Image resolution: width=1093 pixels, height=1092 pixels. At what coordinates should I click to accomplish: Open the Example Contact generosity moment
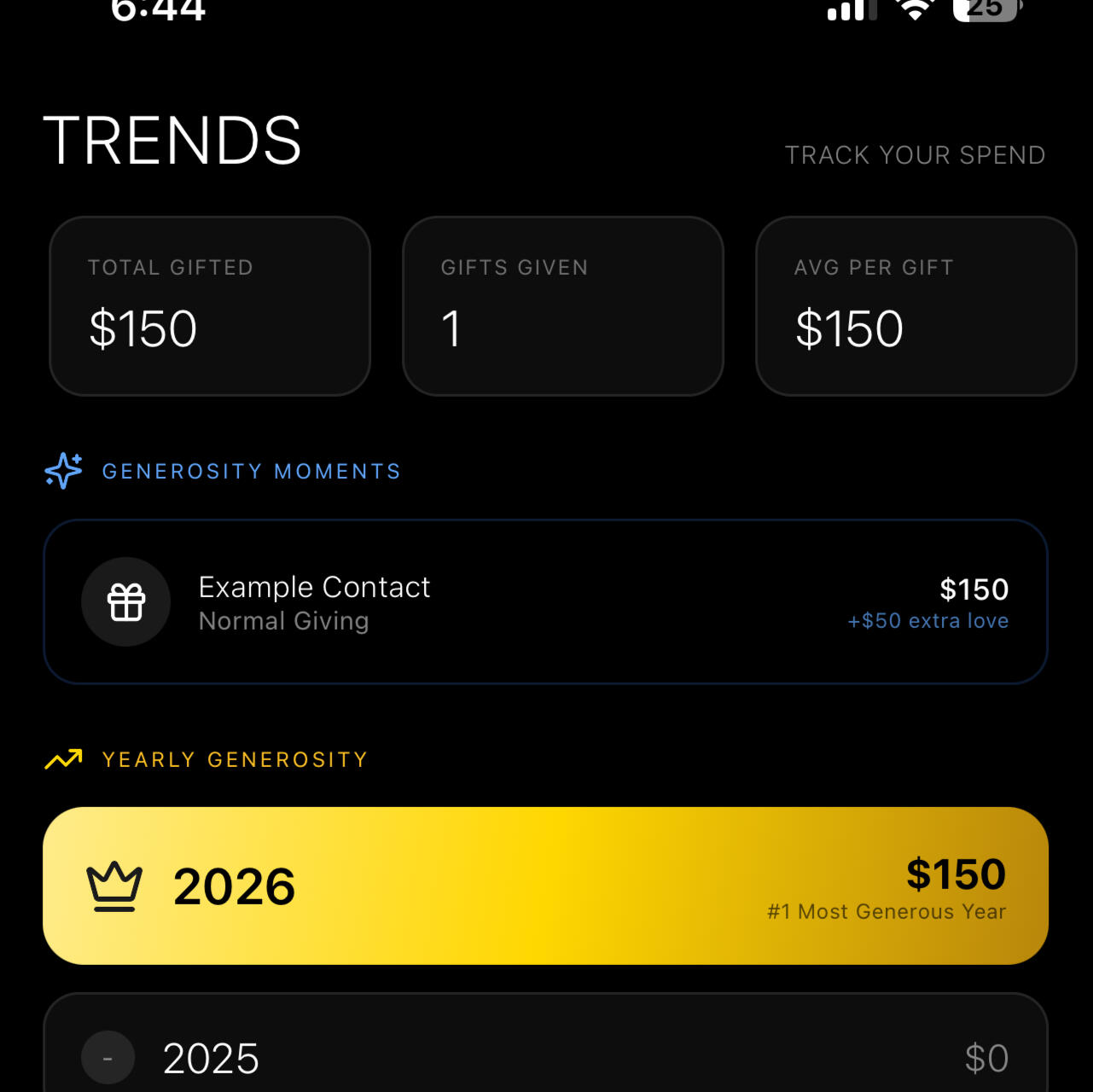click(x=544, y=602)
